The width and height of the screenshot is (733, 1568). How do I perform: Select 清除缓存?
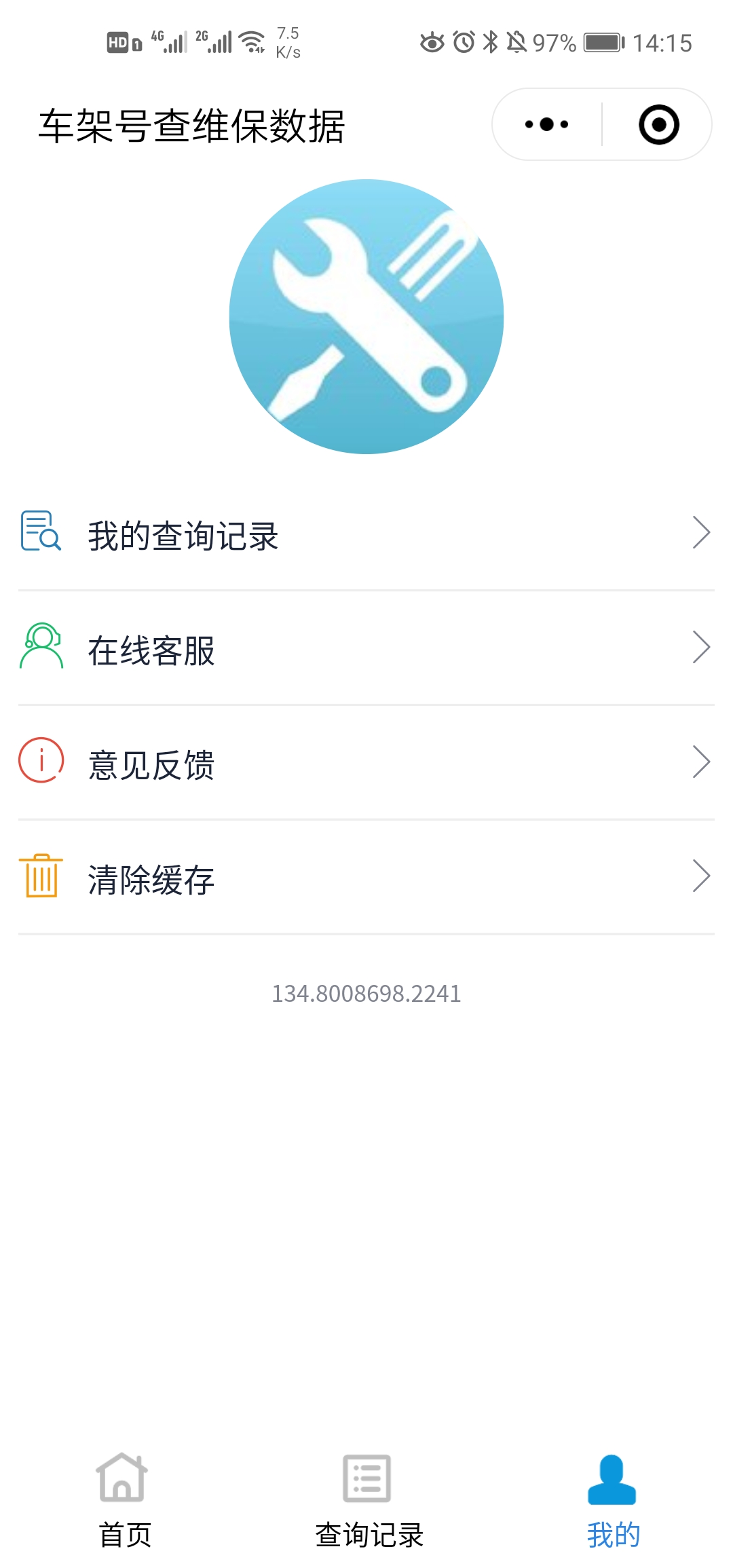[x=366, y=877]
